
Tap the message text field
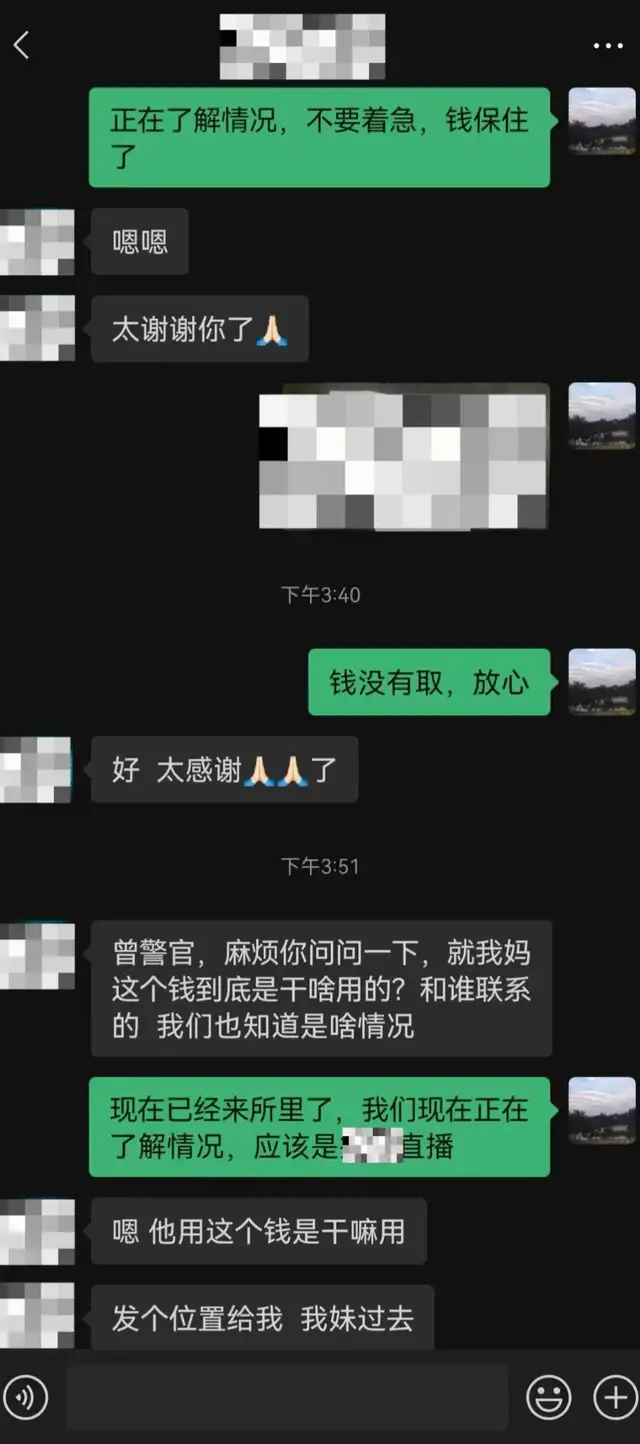286,1396
